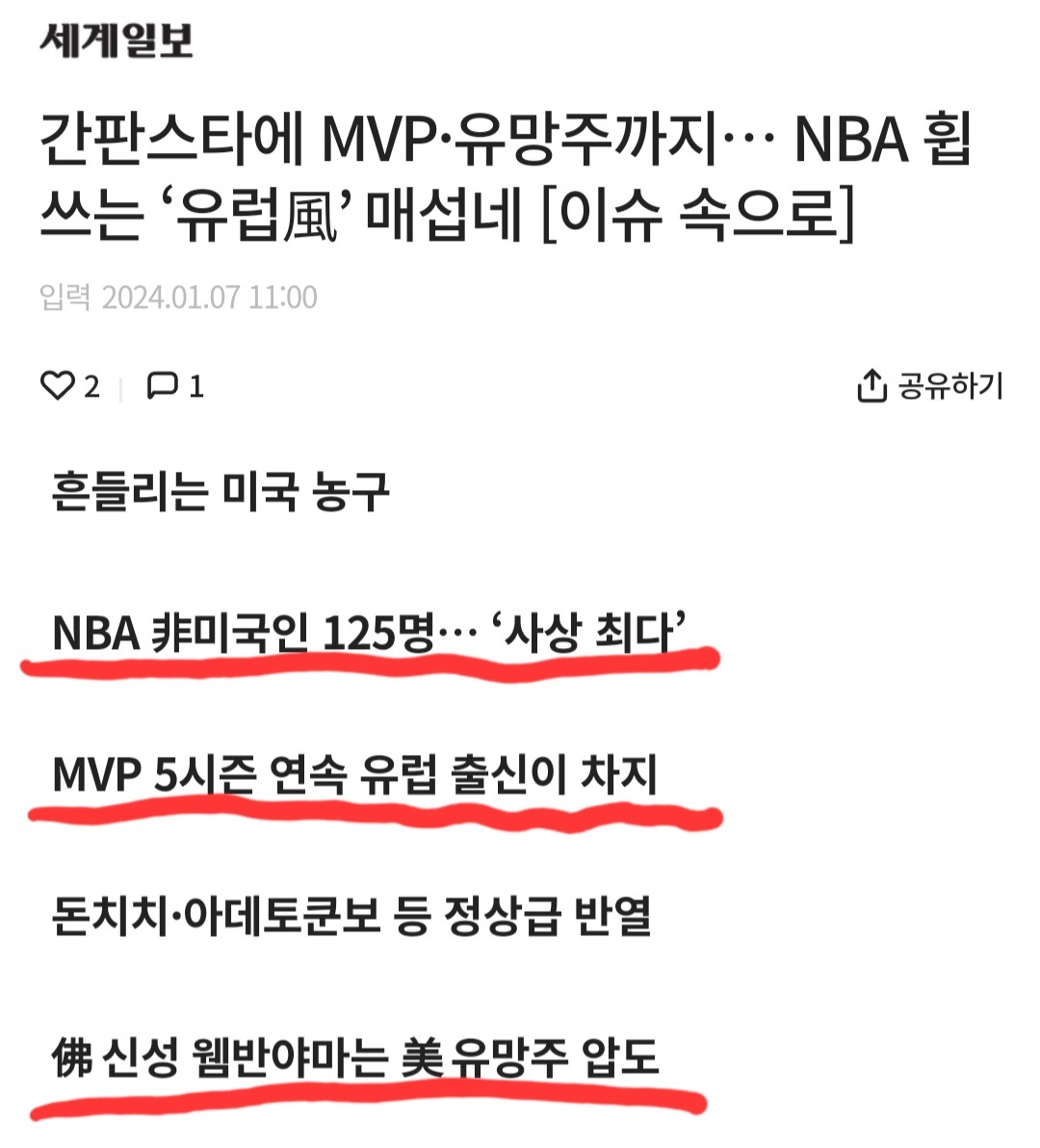Like the article with the heart icon
Image resolution: width=1040 pixels, height=1148 pixels.
(58, 386)
